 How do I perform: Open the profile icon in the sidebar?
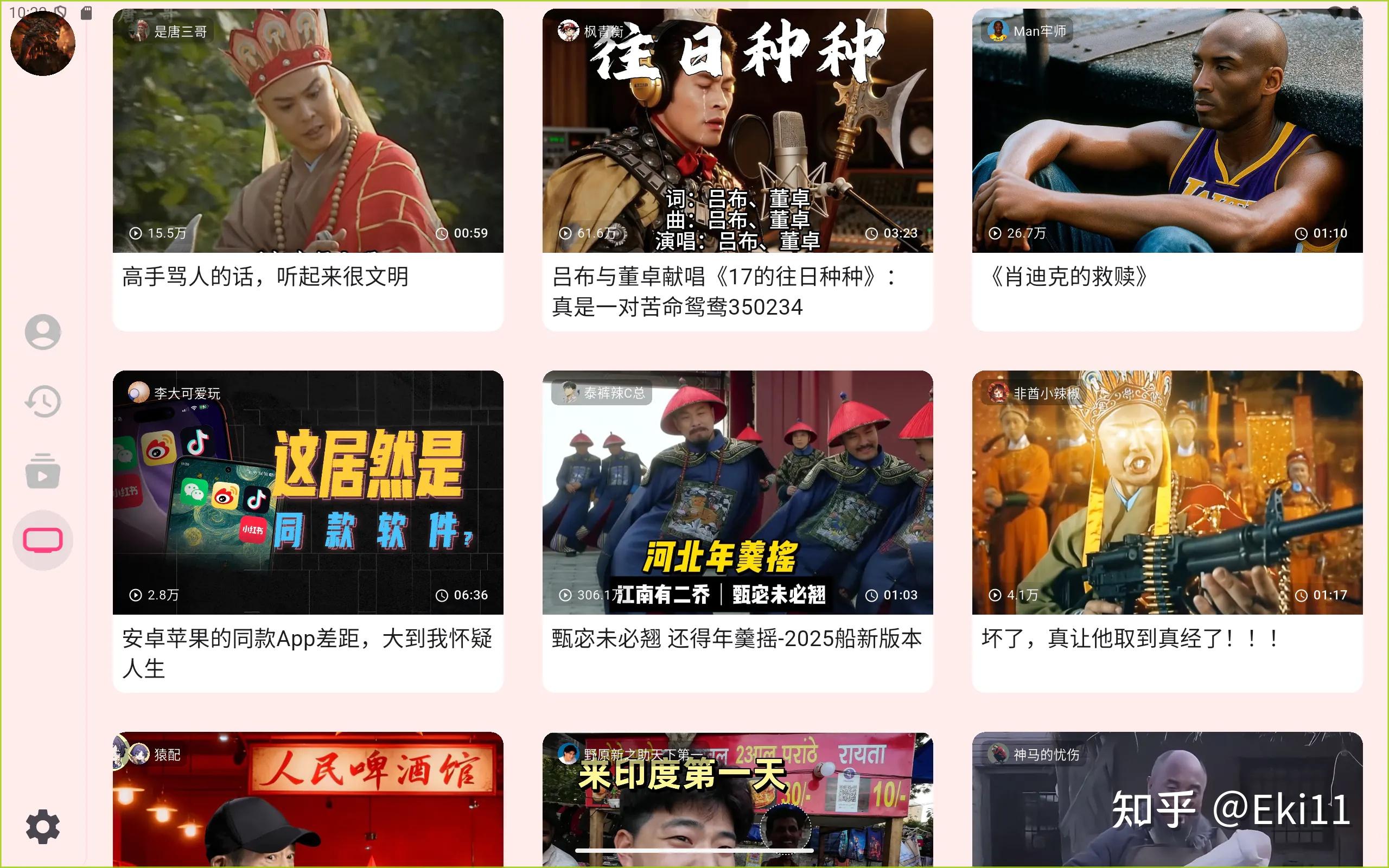point(42,332)
